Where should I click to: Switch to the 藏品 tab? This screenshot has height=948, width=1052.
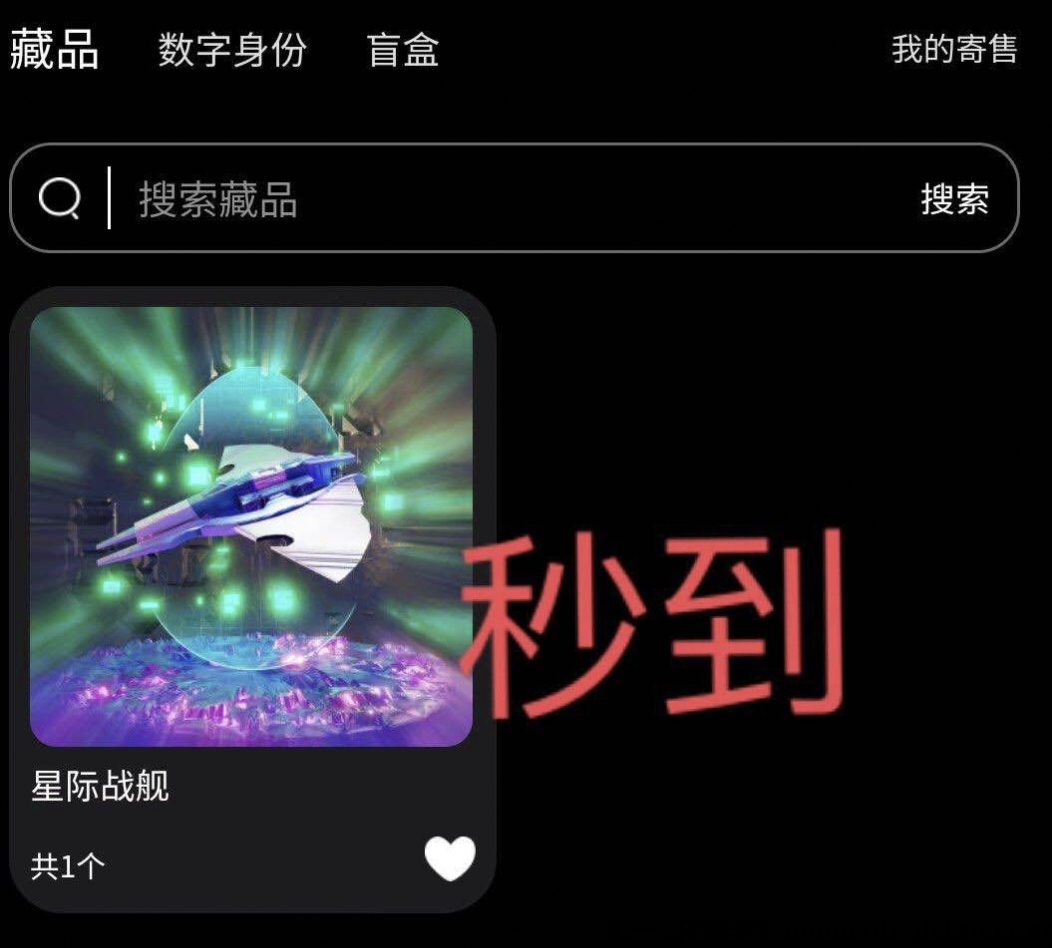[x=55, y=50]
